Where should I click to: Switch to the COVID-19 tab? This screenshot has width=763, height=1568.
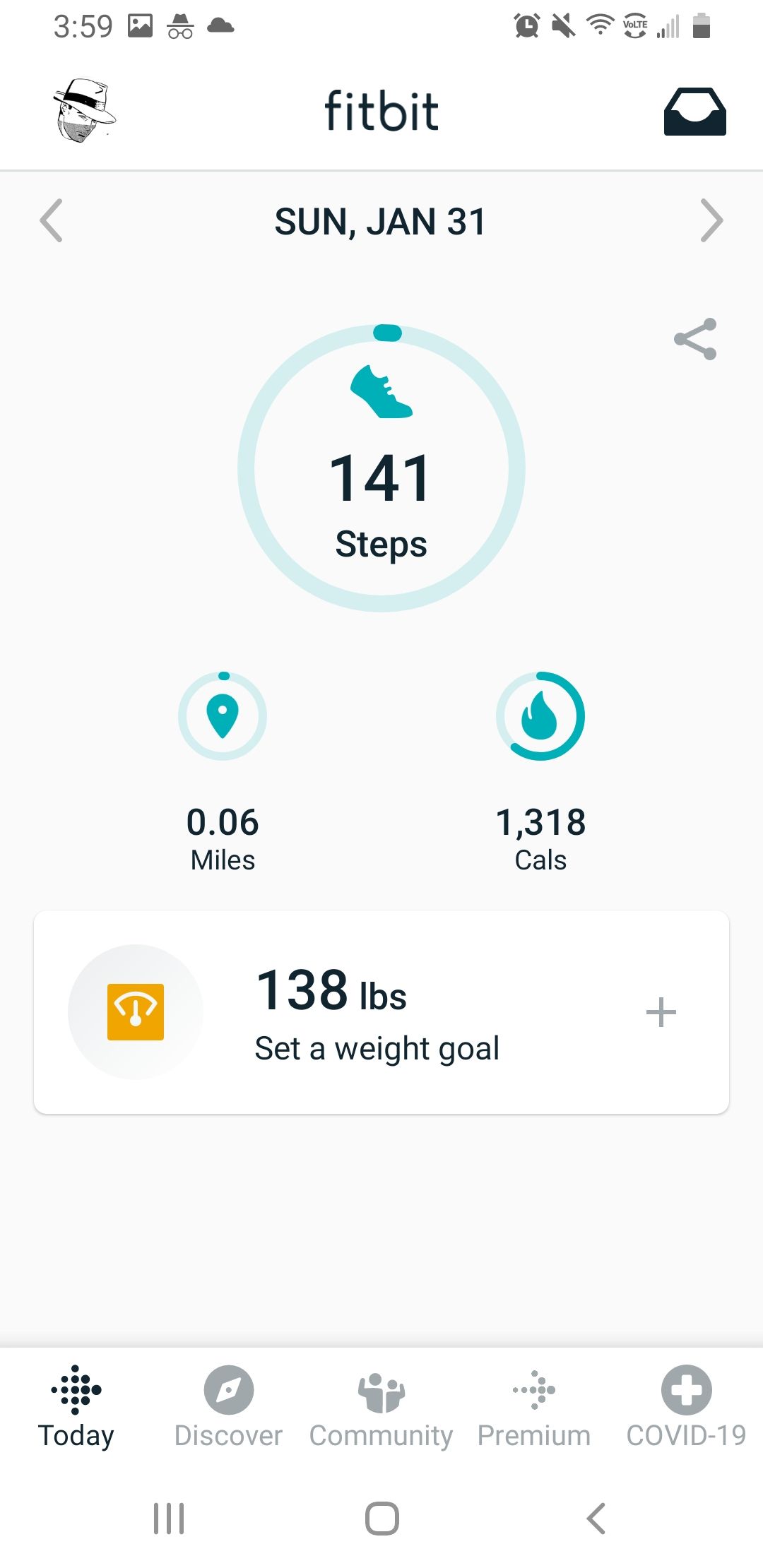(x=686, y=1407)
